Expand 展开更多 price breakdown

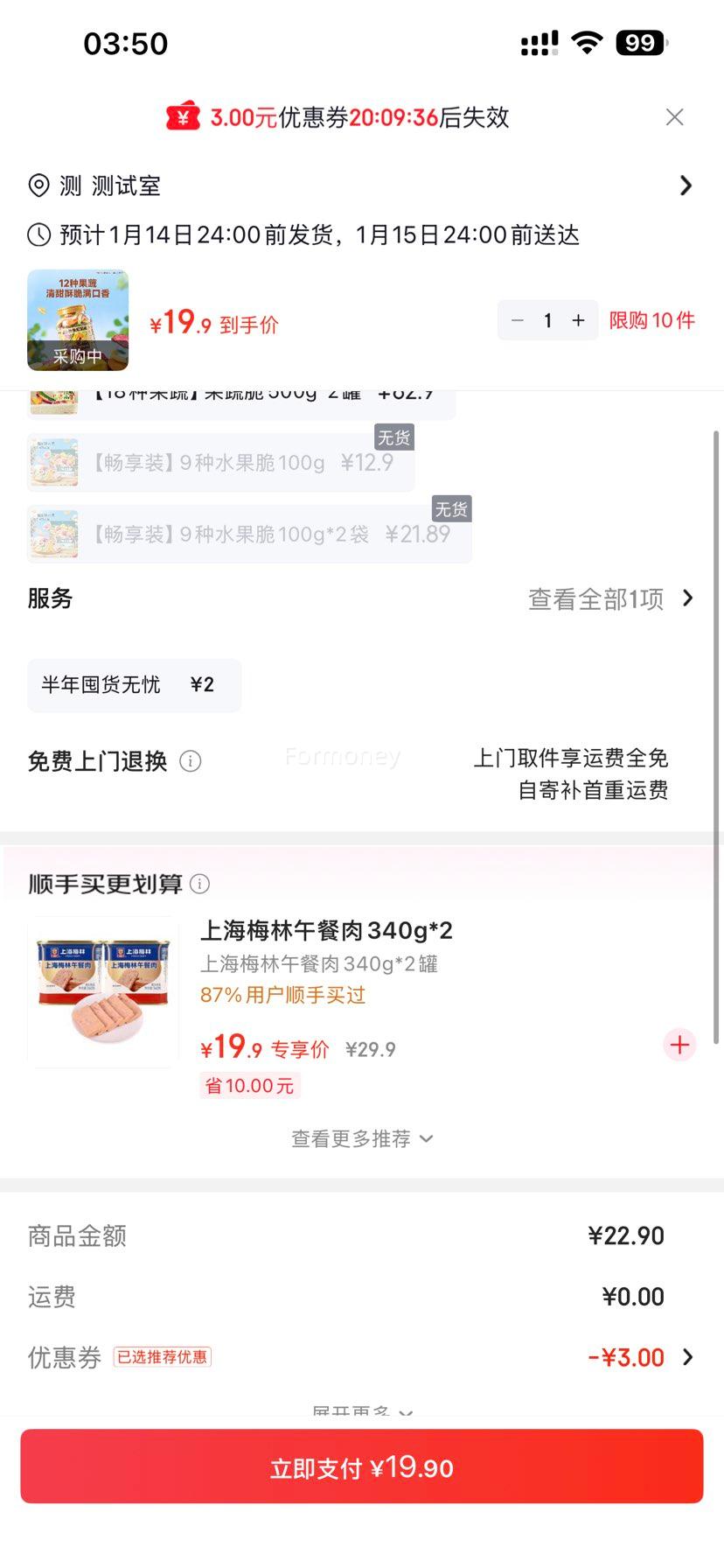coord(362,1411)
